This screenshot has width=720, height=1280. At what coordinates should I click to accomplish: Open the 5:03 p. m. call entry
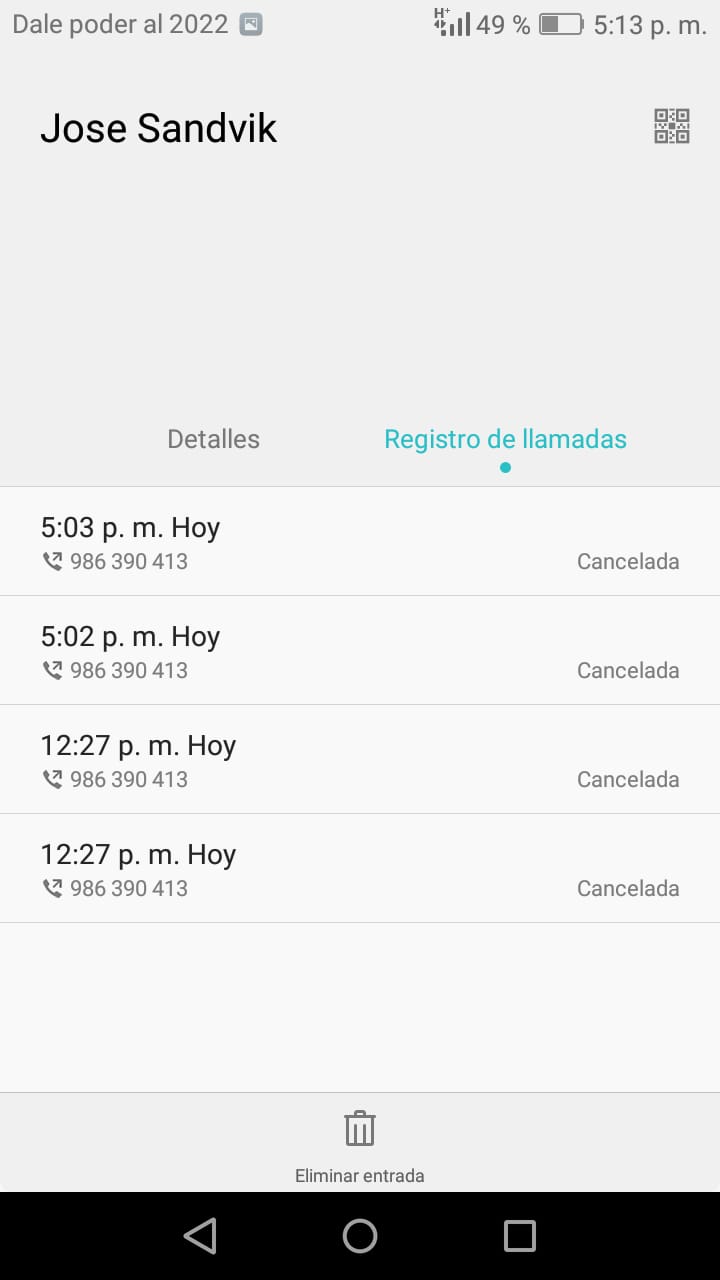(x=360, y=542)
